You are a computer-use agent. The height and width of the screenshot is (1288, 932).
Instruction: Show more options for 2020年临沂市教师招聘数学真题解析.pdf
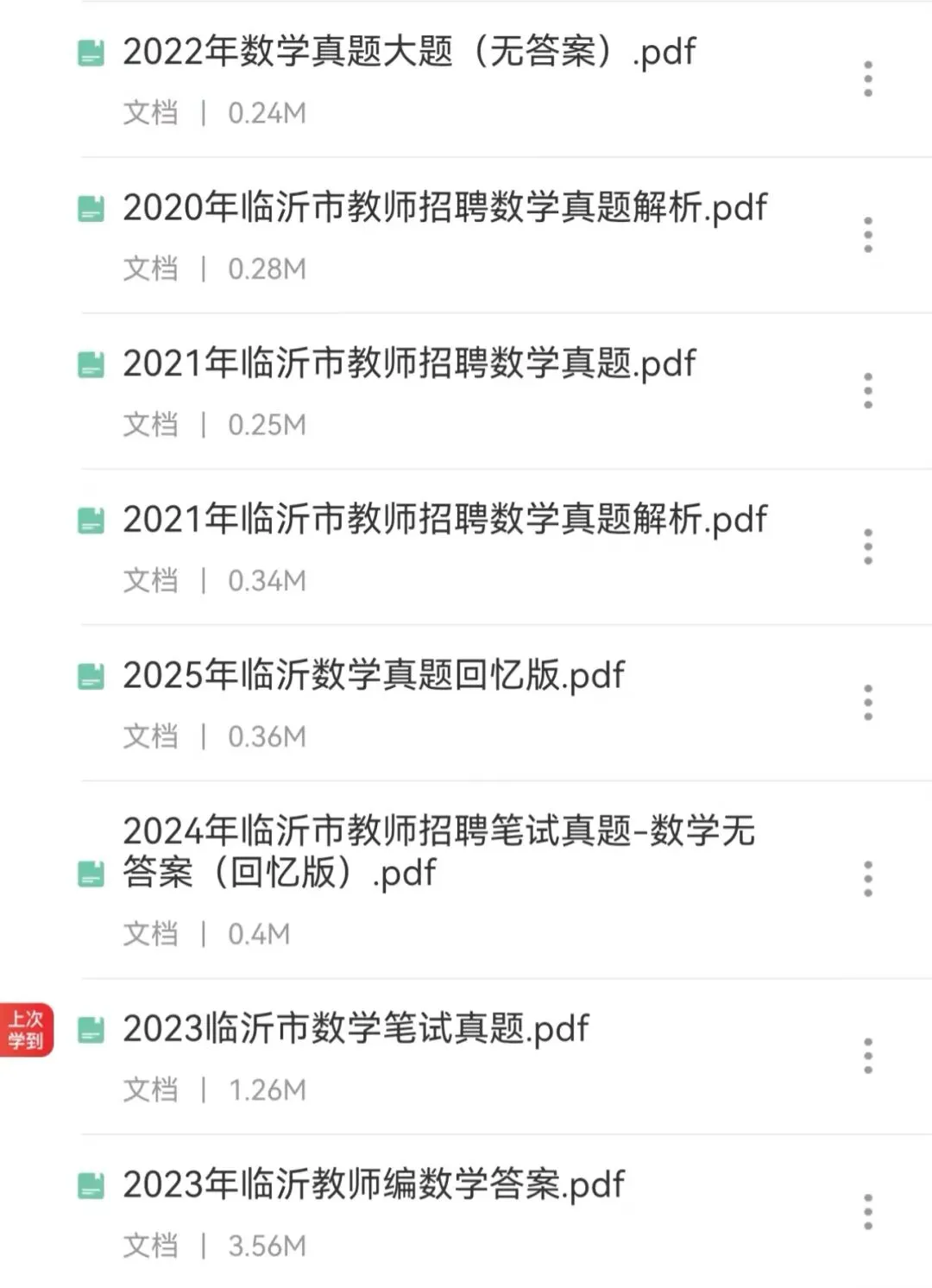[868, 235]
